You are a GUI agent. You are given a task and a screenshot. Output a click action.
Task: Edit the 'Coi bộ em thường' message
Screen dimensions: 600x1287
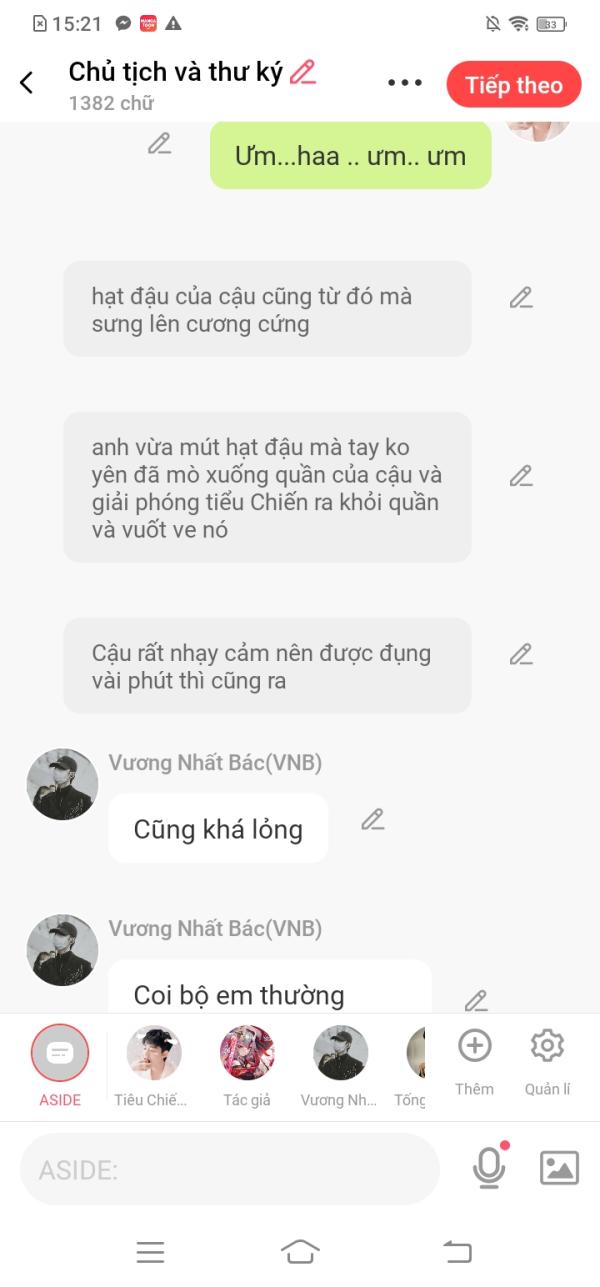pos(476,1001)
